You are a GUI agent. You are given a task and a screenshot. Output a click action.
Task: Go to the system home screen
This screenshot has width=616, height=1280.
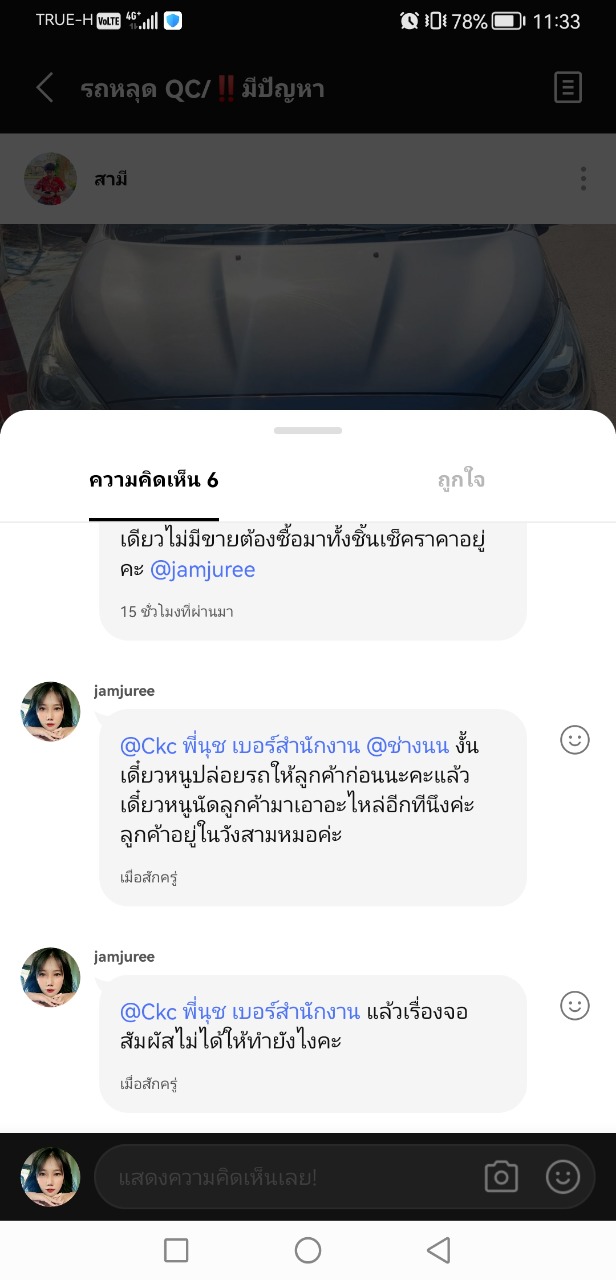pos(308,1250)
